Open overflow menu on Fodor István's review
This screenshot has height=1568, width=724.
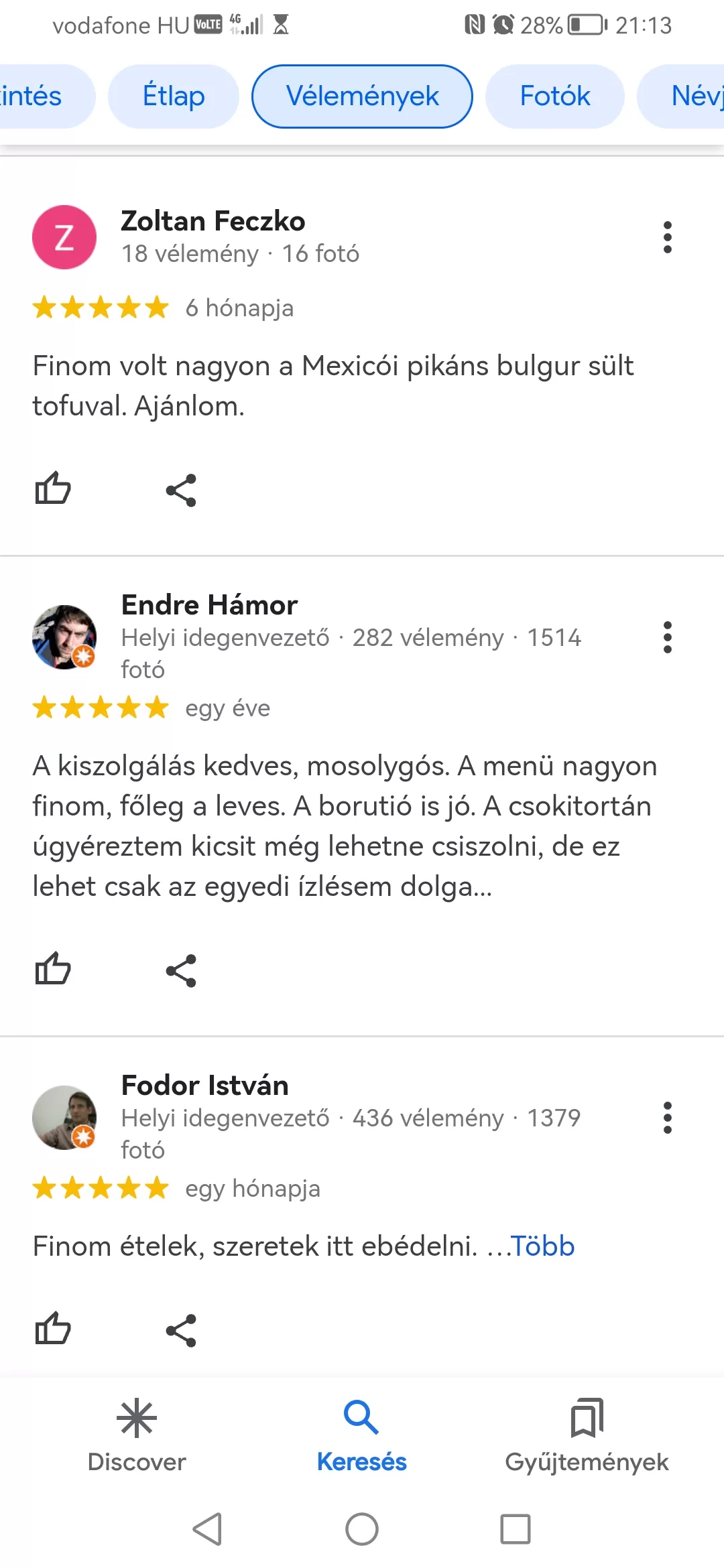tap(667, 1118)
